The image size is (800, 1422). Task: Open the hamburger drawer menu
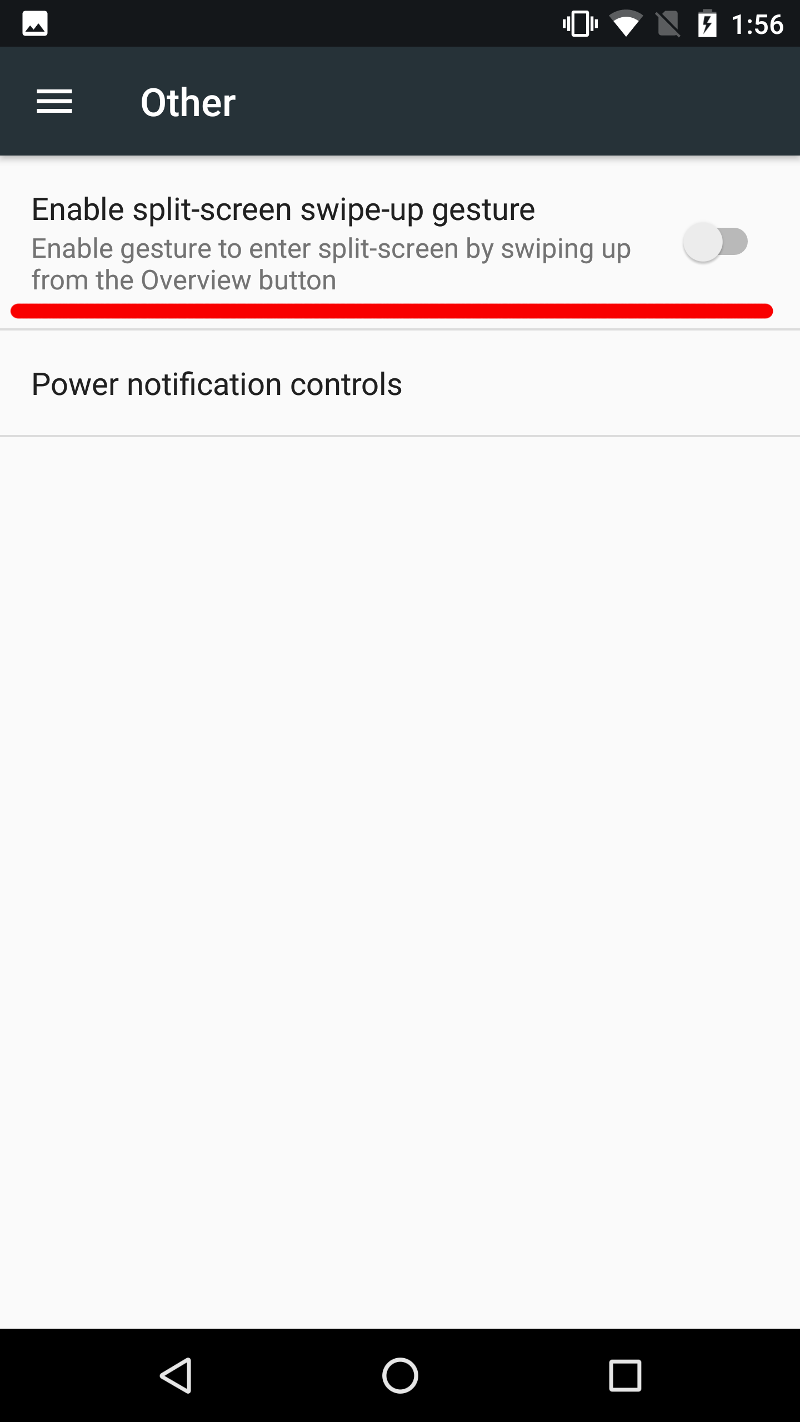54,102
